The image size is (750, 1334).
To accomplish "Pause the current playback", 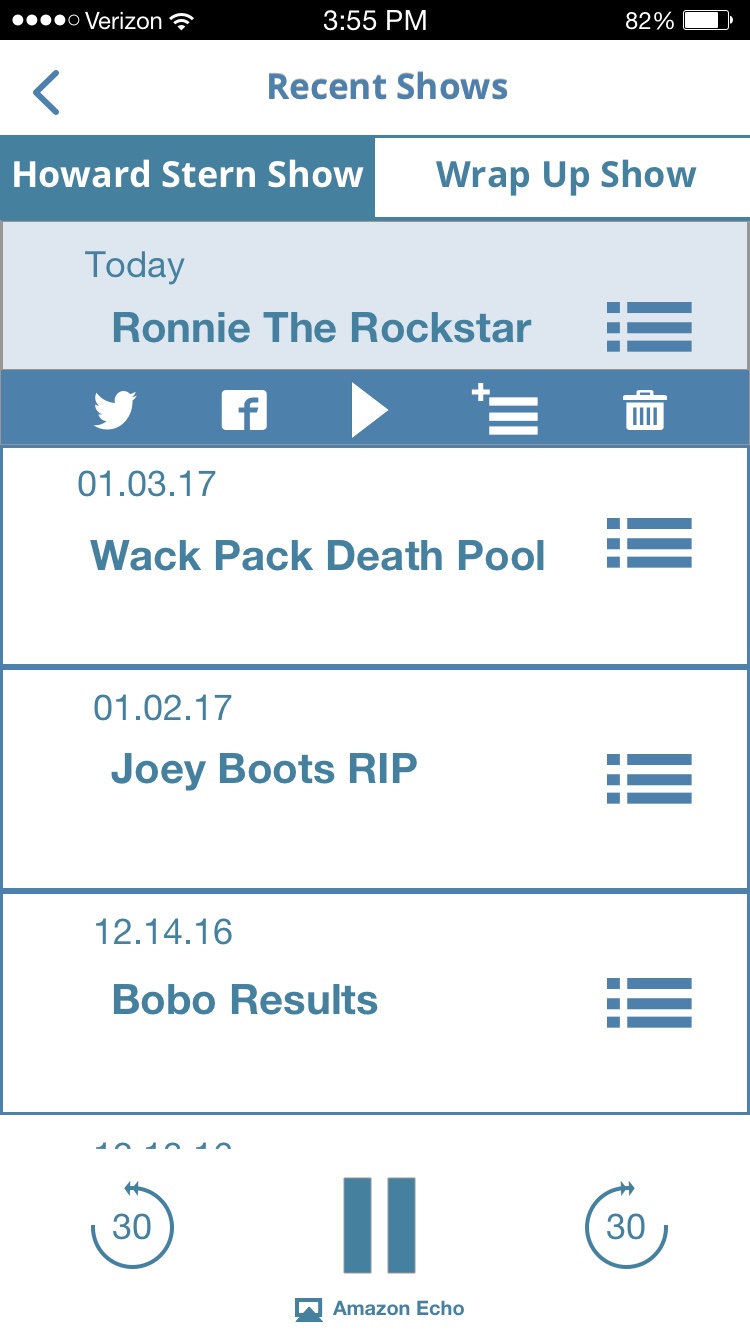I will pos(379,1225).
